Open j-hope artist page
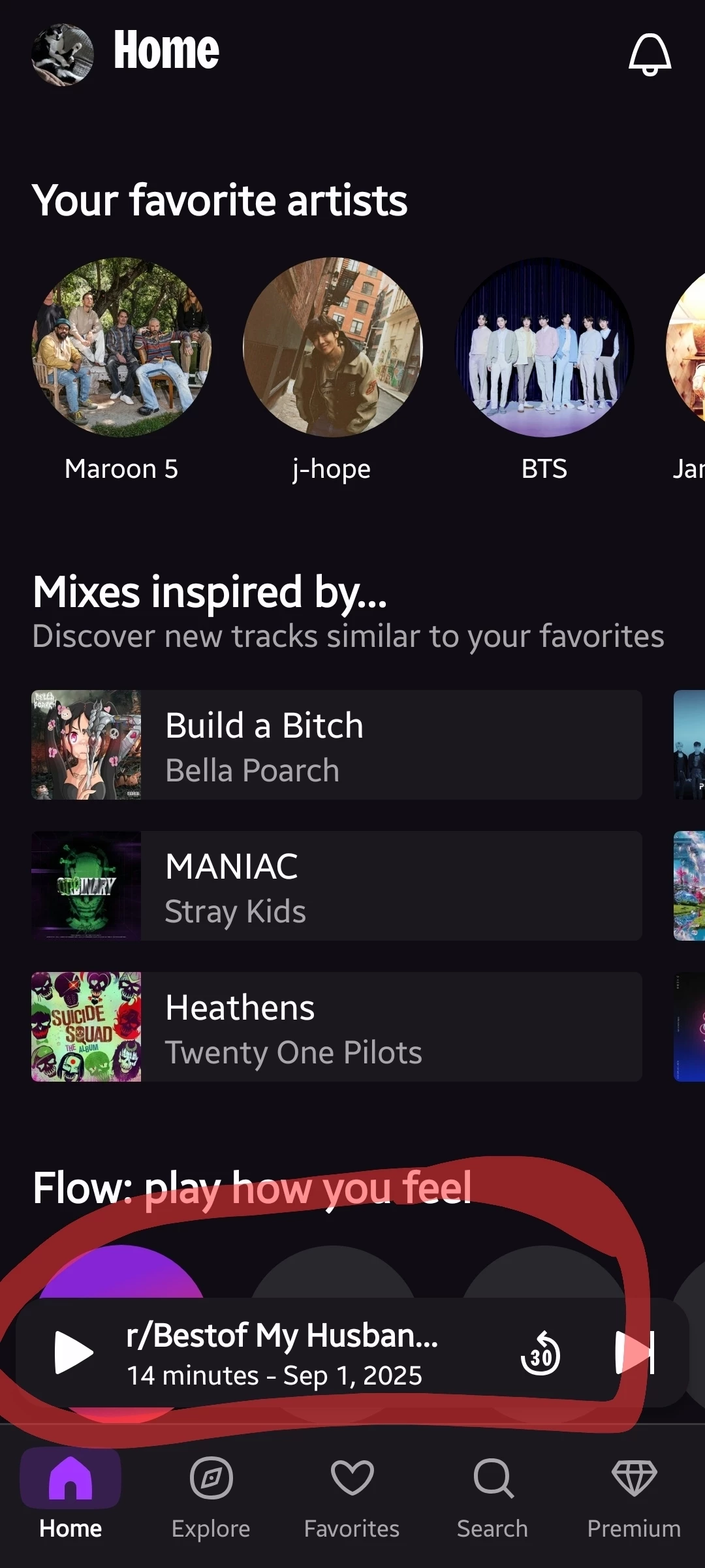The image size is (705, 1568). (332, 348)
